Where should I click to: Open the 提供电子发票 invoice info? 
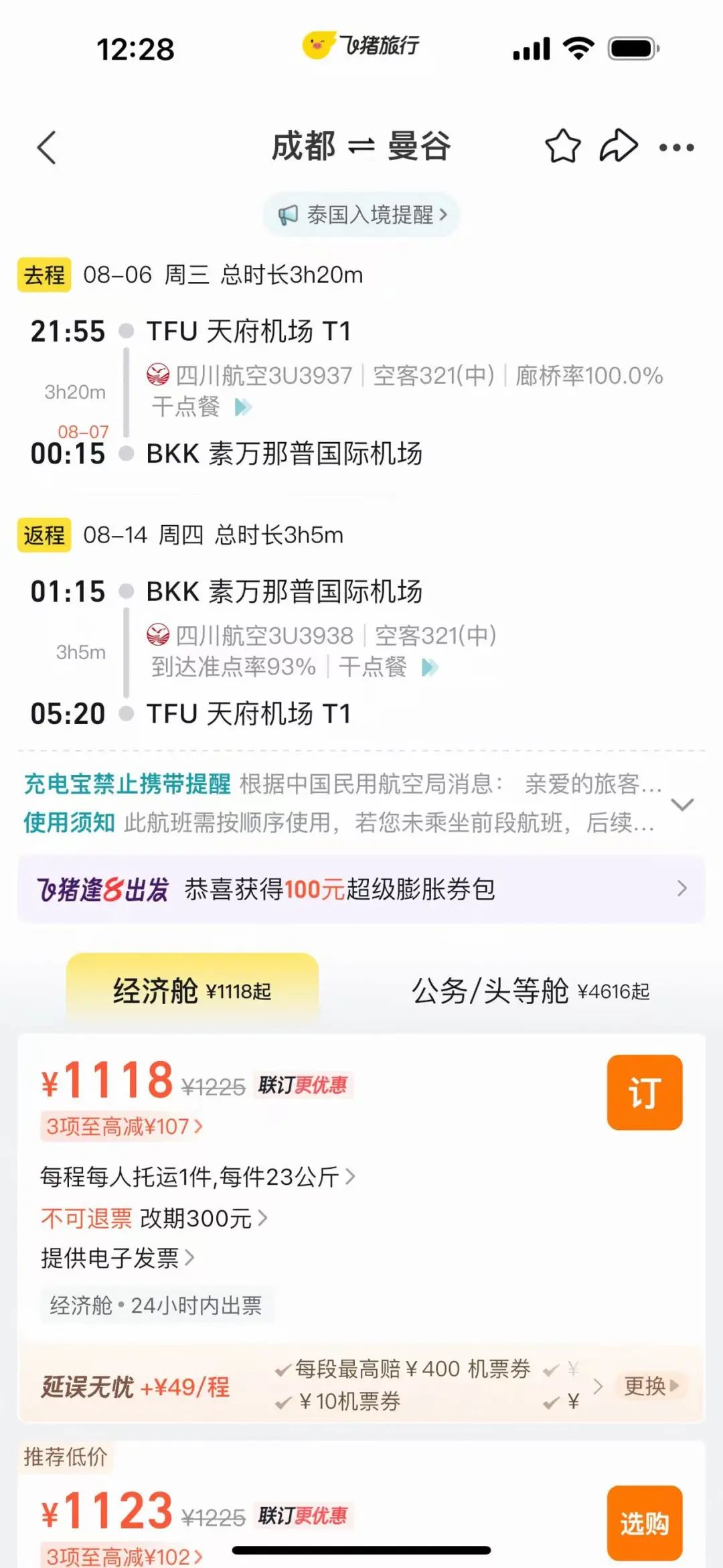[118, 1258]
